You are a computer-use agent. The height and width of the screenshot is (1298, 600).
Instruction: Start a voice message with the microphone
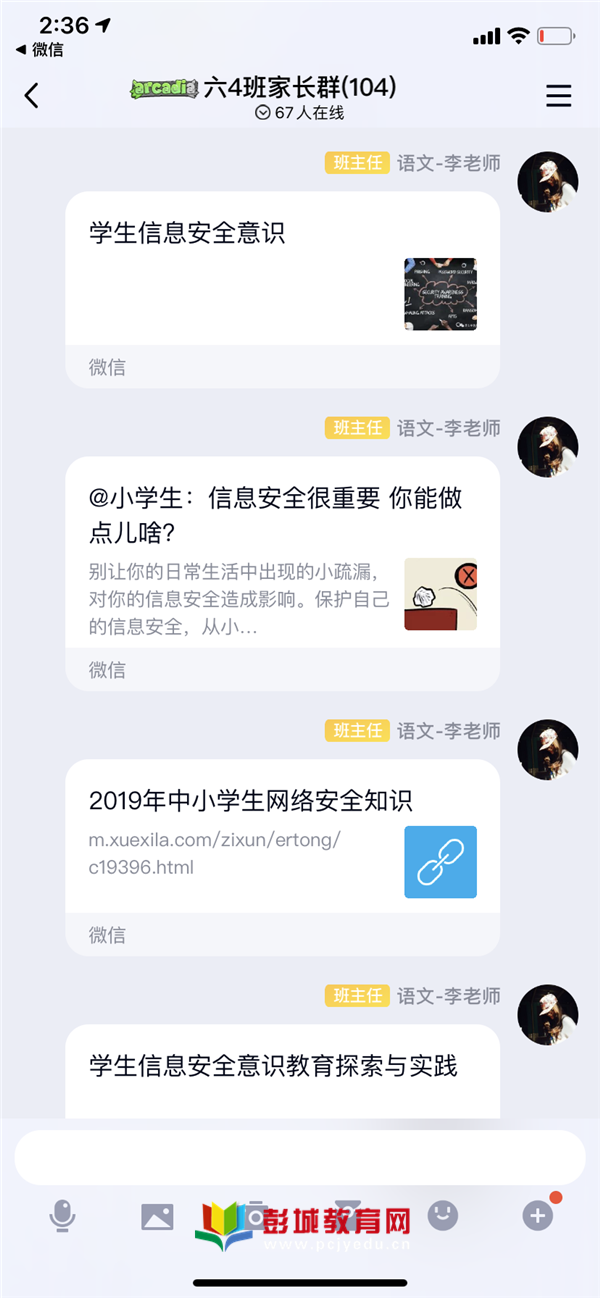coord(62,1216)
